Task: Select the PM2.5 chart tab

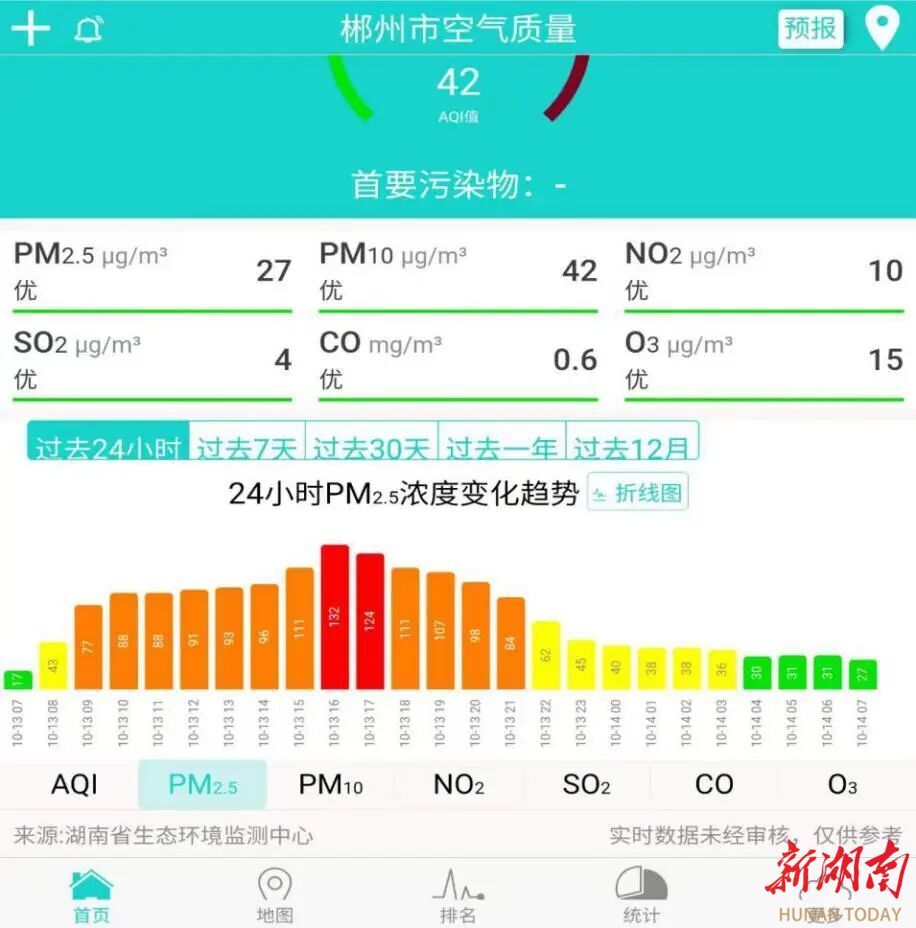Action: (203, 785)
